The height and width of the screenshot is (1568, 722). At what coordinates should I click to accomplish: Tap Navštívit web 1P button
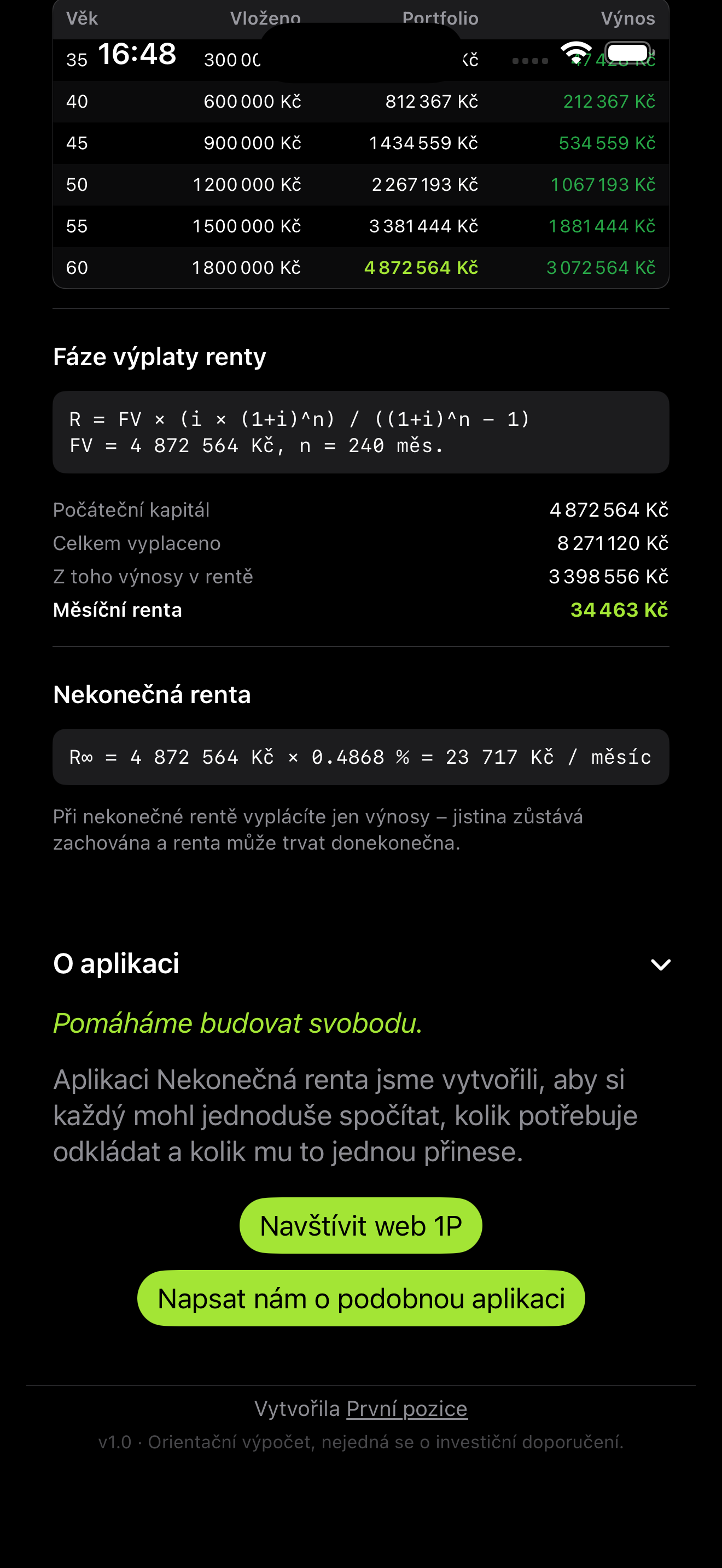tap(360, 1225)
